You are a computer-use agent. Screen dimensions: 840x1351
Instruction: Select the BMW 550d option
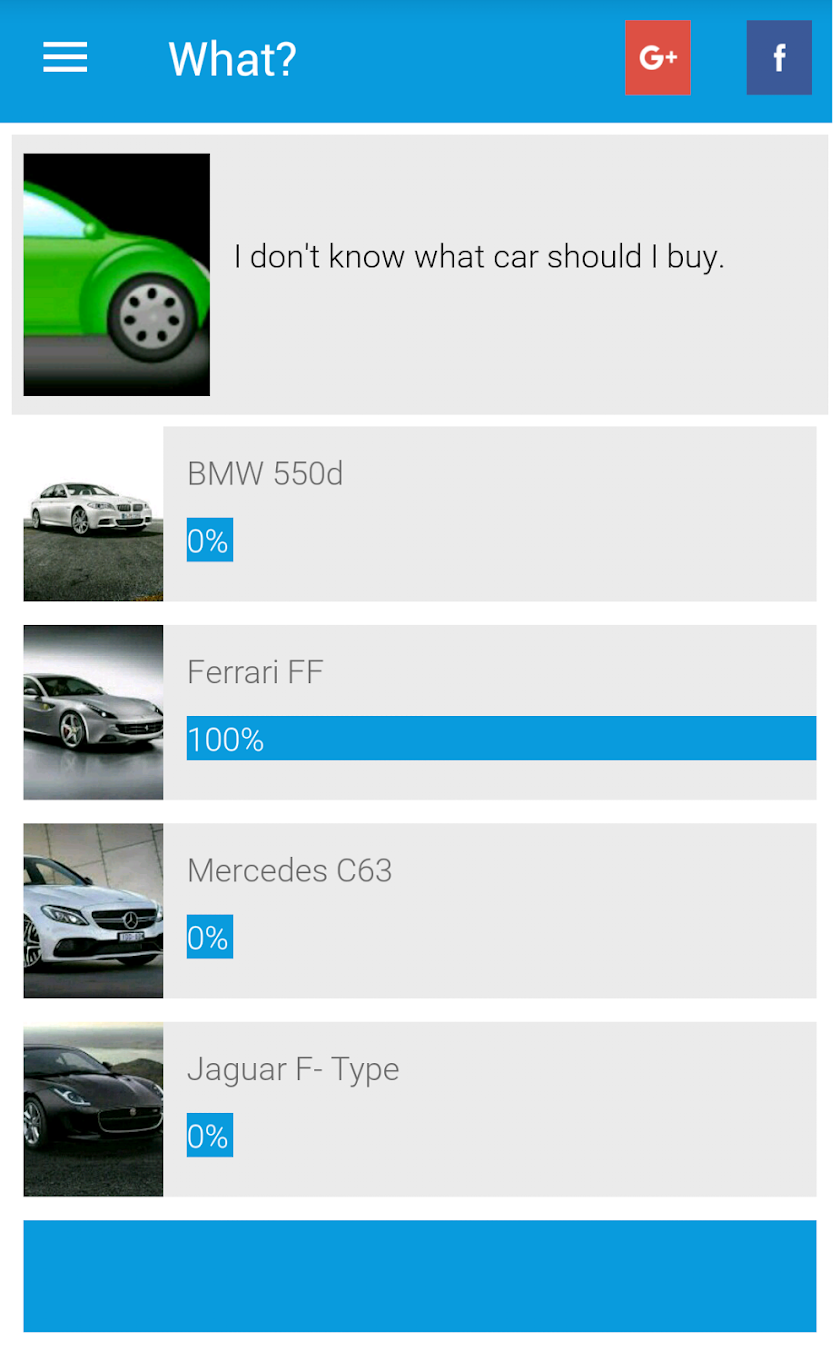(x=420, y=514)
